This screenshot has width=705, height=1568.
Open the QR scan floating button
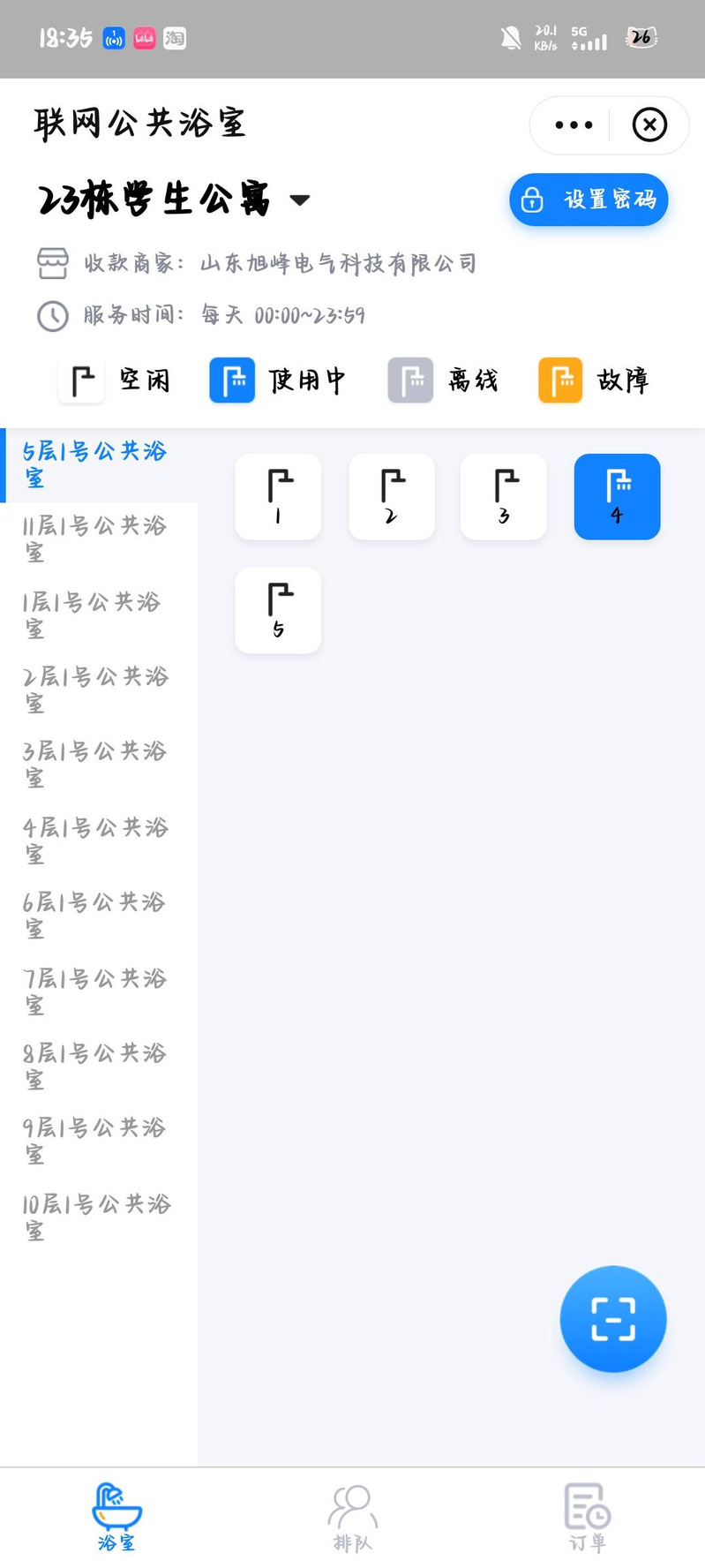pyautogui.click(x=612, y=1319)
